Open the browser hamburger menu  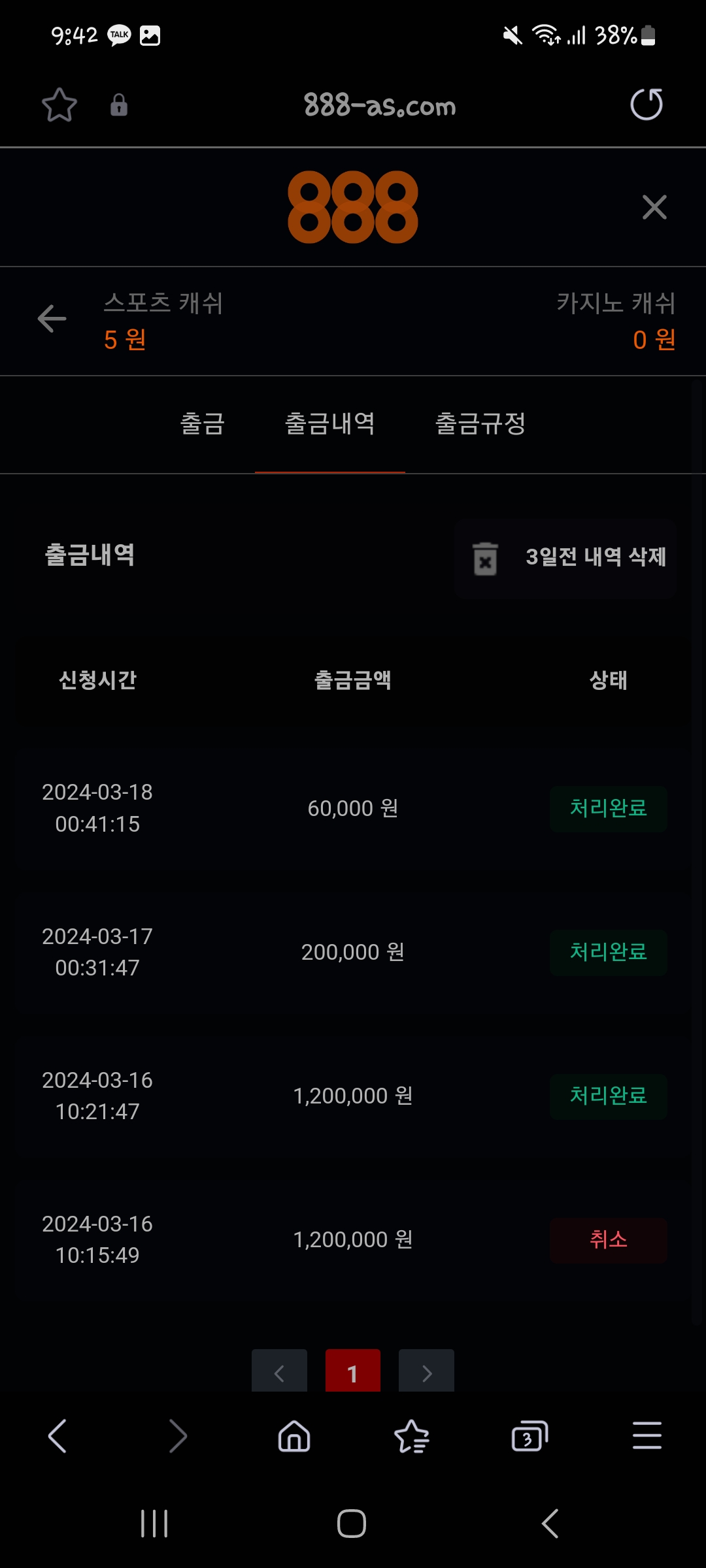pyautogui.click(x=647, y=1436)
